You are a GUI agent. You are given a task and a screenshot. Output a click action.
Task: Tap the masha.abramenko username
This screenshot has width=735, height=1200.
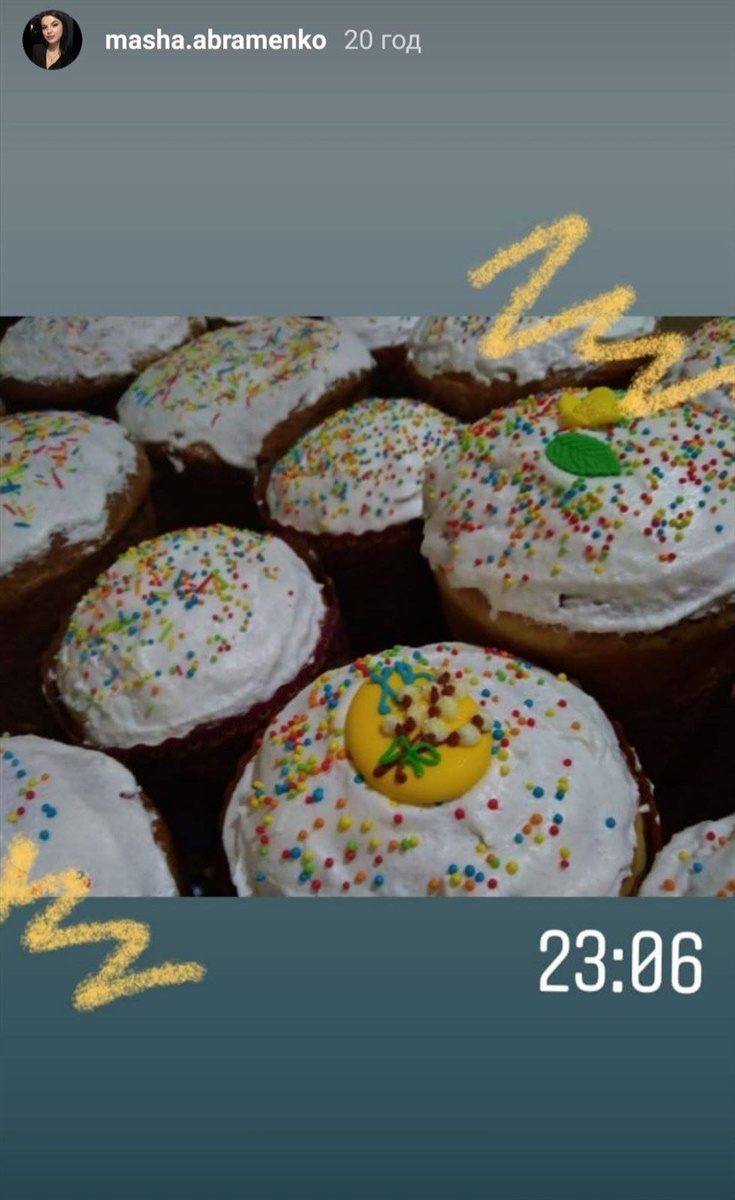[215, 41]
